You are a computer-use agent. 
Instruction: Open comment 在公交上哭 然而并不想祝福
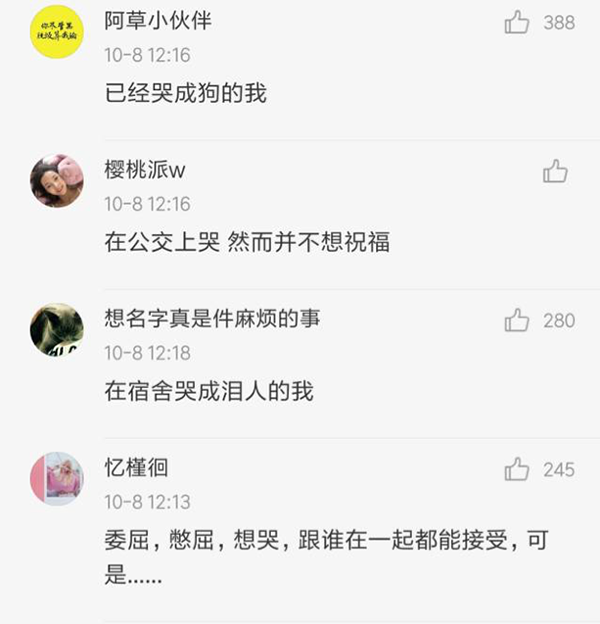[246, 242]
